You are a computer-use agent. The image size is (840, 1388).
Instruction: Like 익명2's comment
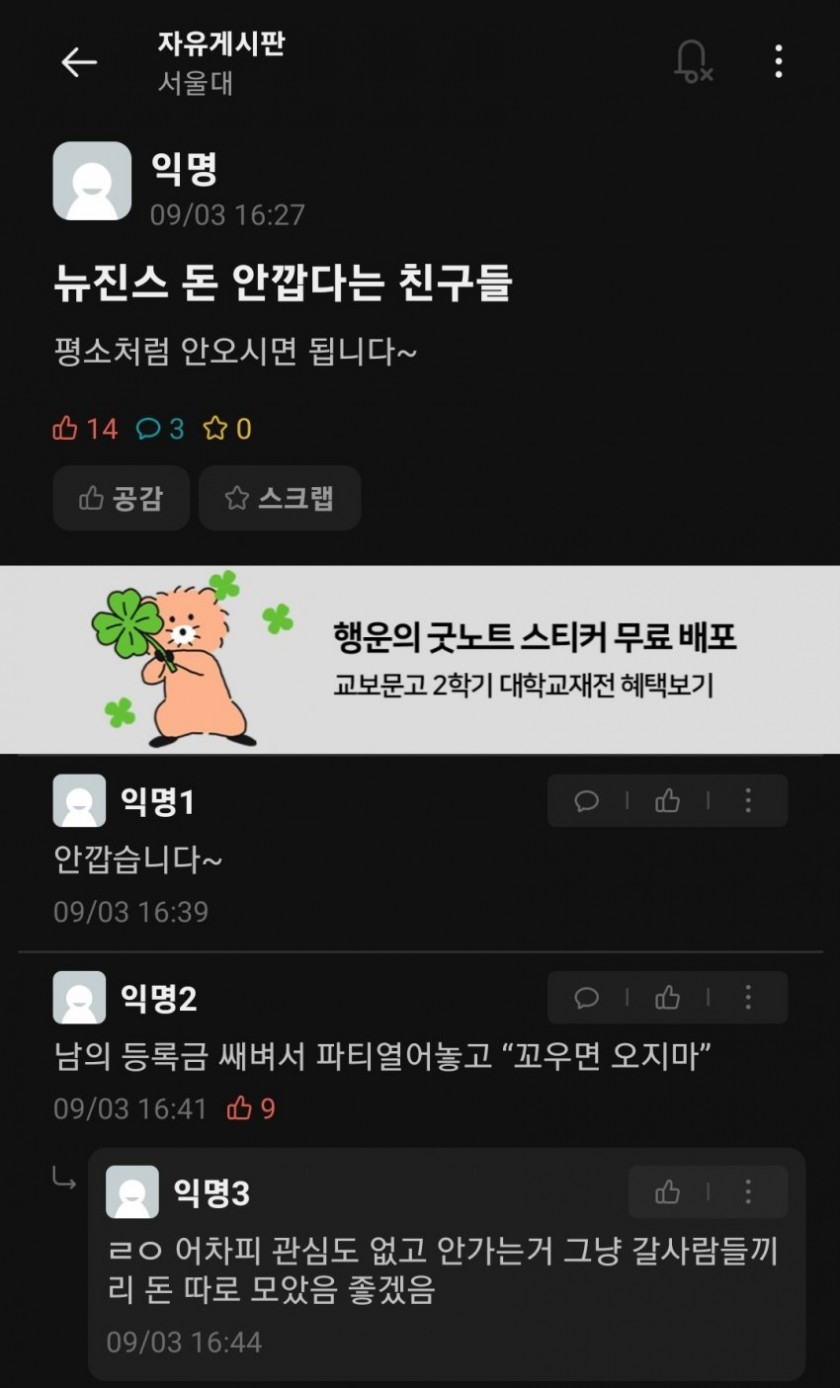[667, 998]
